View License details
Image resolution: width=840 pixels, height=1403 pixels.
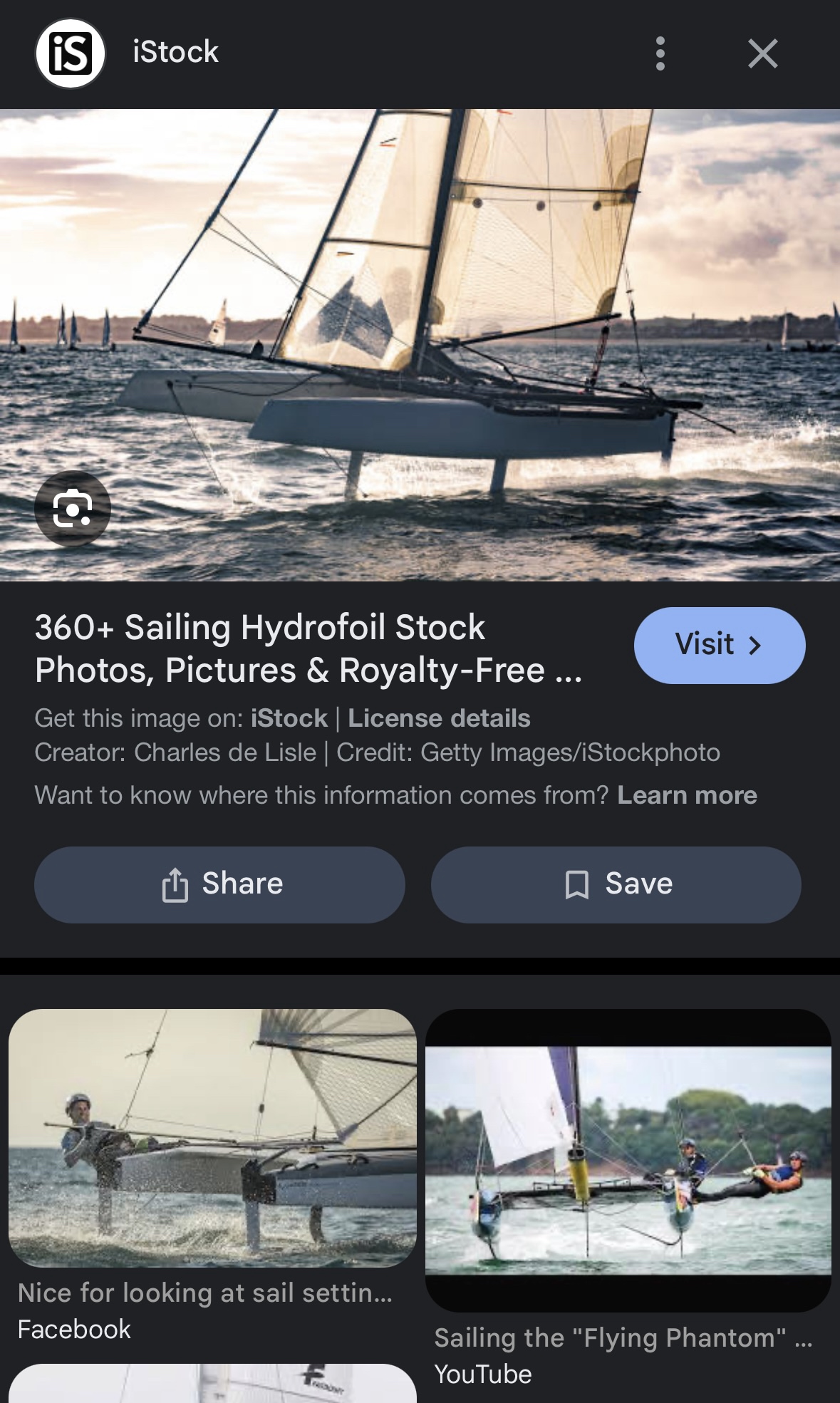[x=439, y=718]
